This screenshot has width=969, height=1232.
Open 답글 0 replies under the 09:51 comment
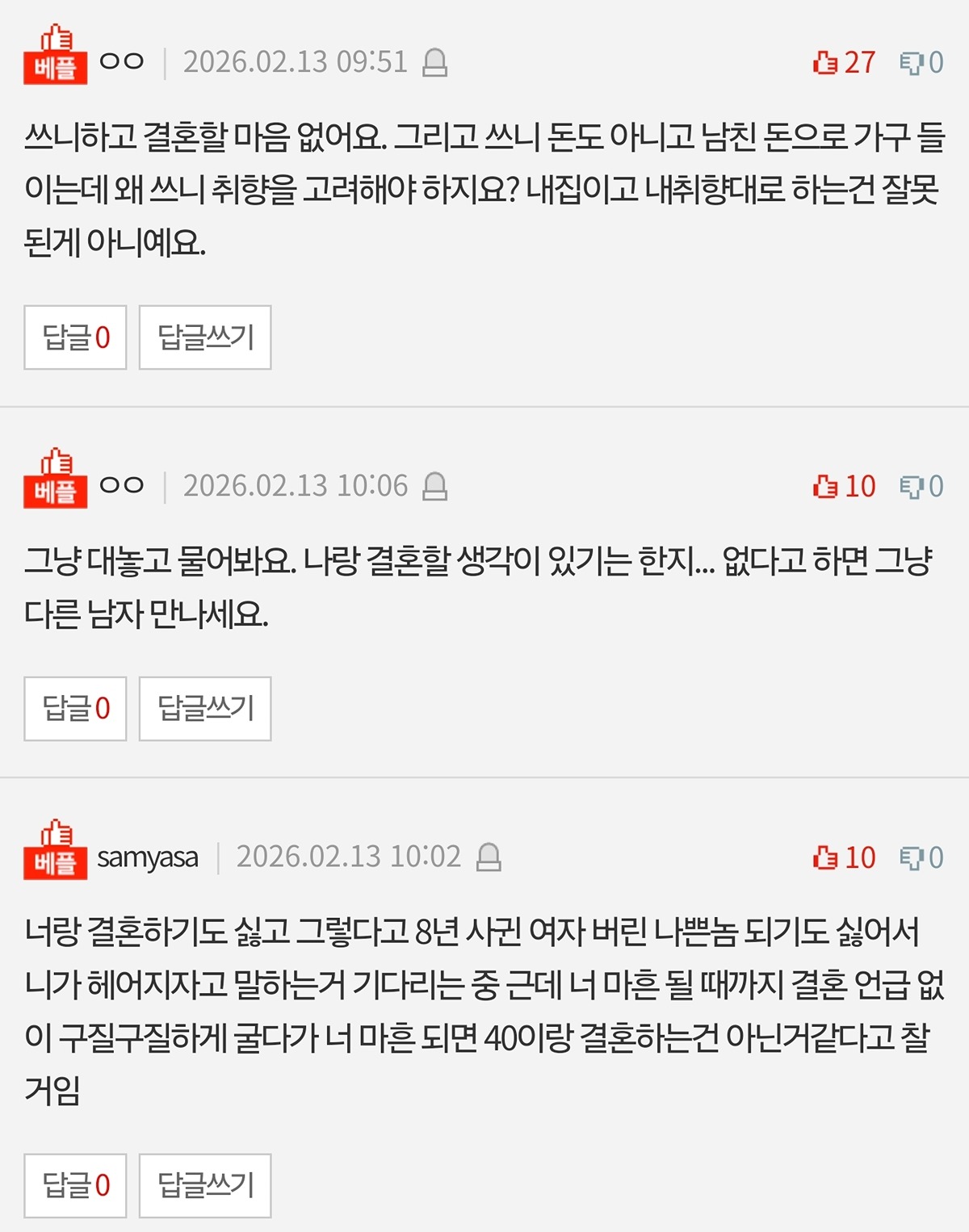[x=75, y=337]
